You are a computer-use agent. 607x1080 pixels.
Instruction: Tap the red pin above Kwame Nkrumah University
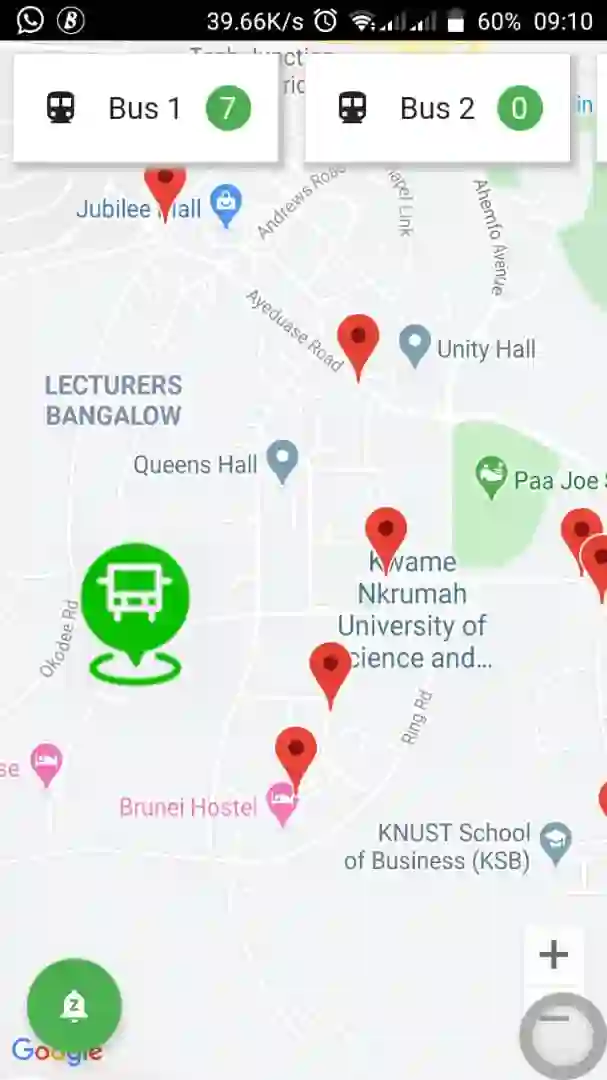(x=386, y=535)
